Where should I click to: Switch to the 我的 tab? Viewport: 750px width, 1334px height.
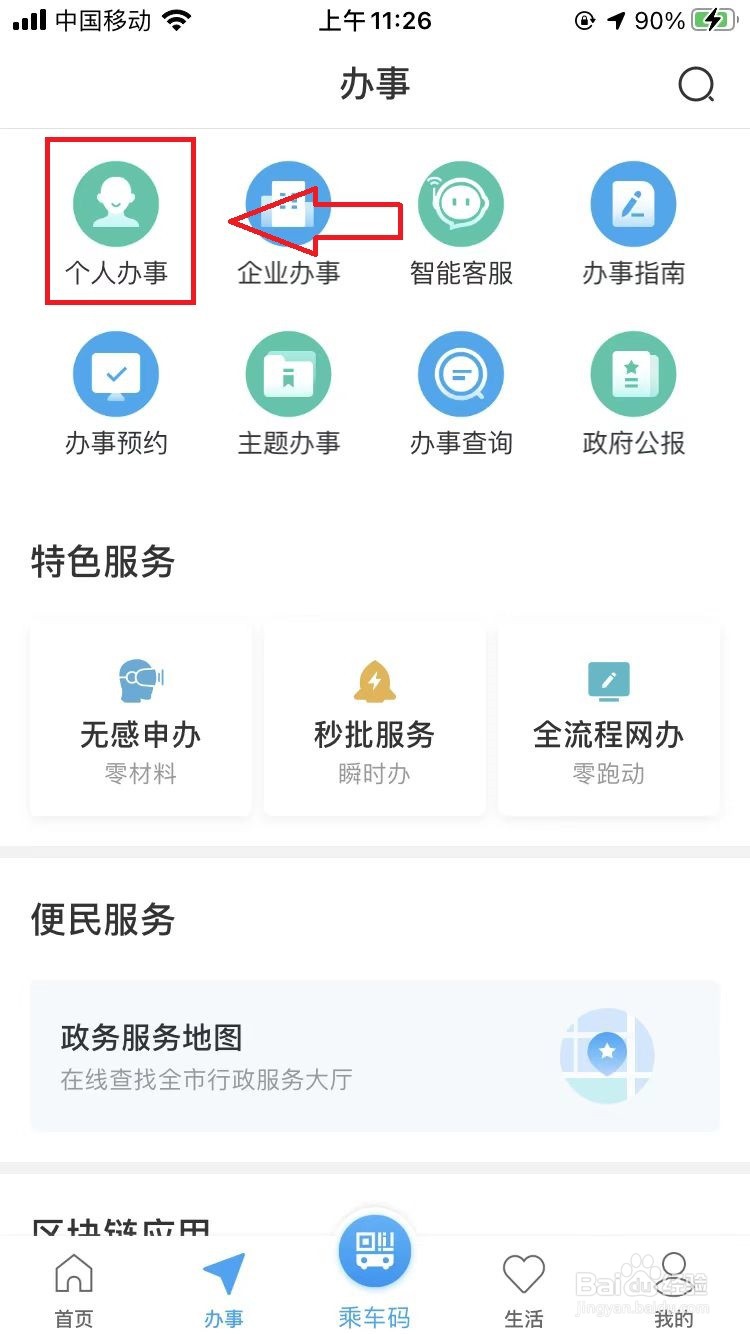(674, 1289)
